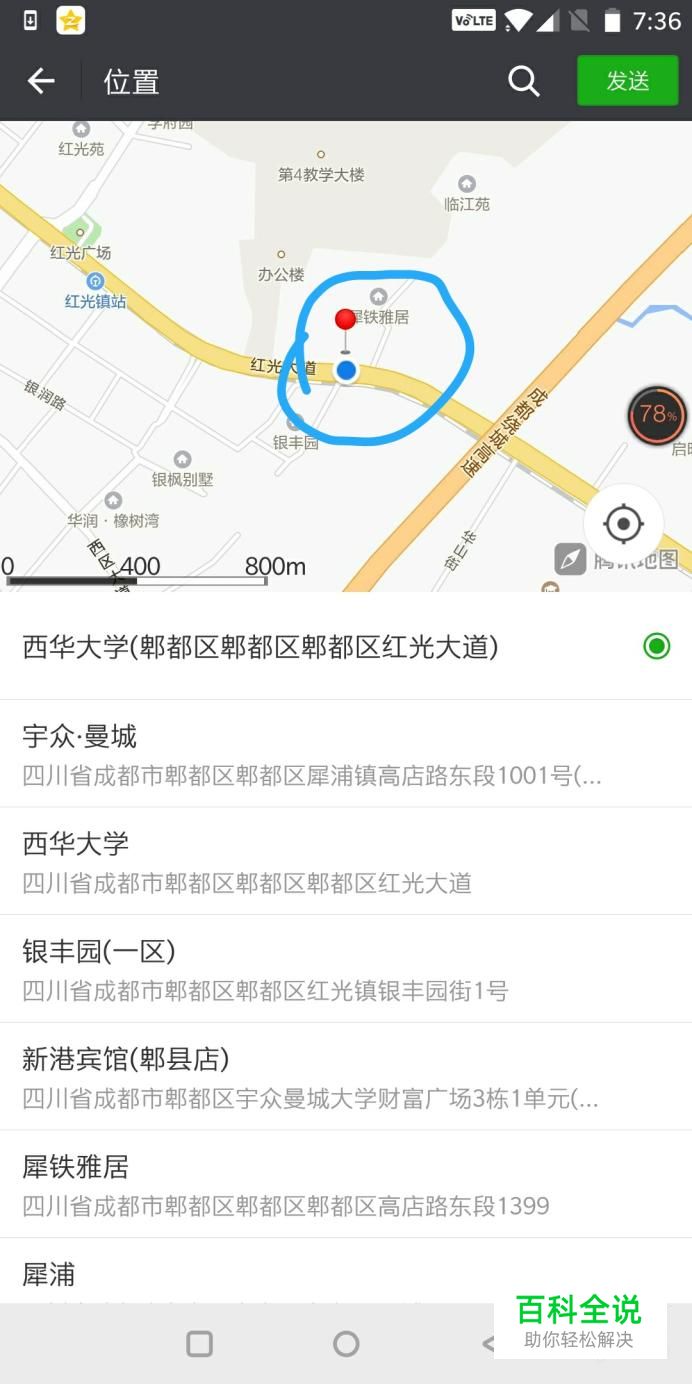Choose 宇众·曼城 from the list
Screen dimensions: 692x1384
tap(346, 754)
